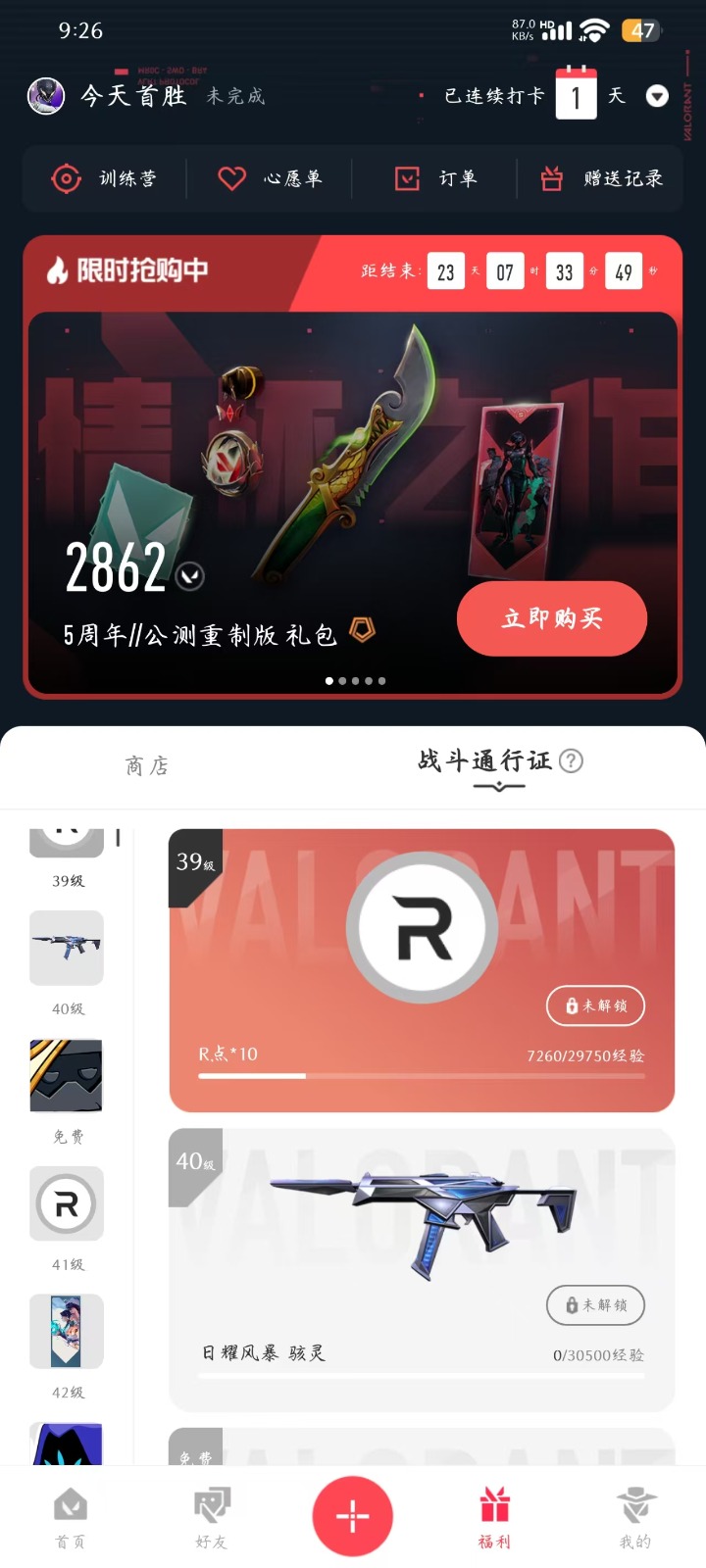Image resolution: width=706 pixels, height=1568 pixels.
Task: Expand the check-in dropdown arrow
Action: click(657, 96)
